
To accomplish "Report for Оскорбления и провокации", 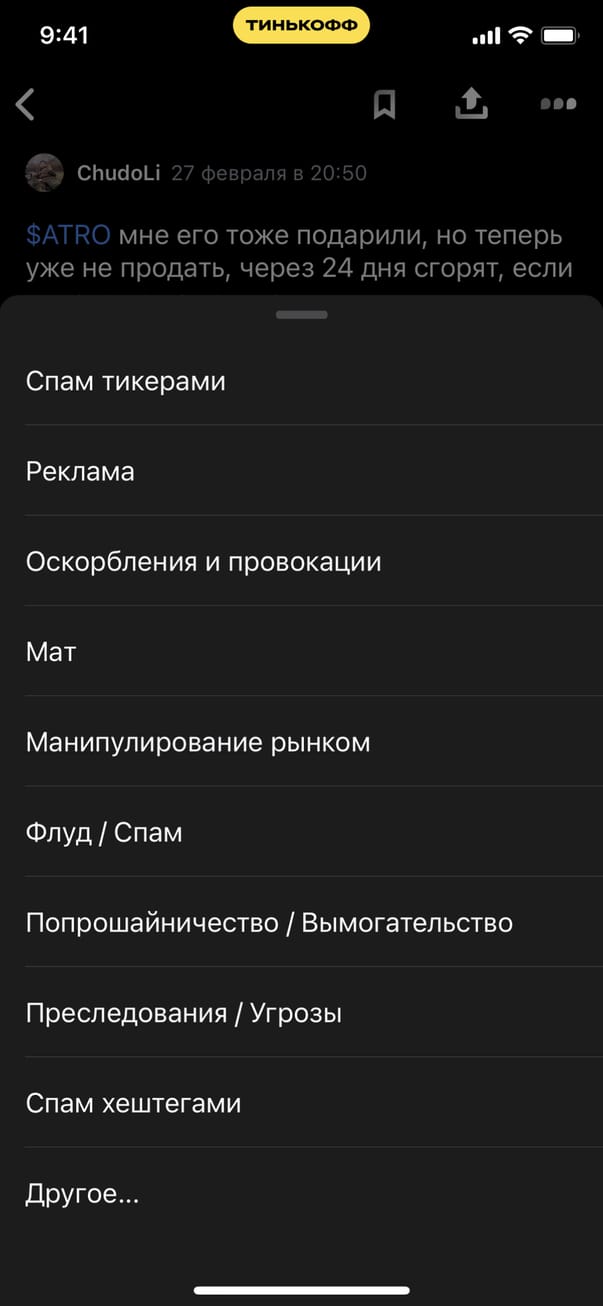I will point(203,561).
